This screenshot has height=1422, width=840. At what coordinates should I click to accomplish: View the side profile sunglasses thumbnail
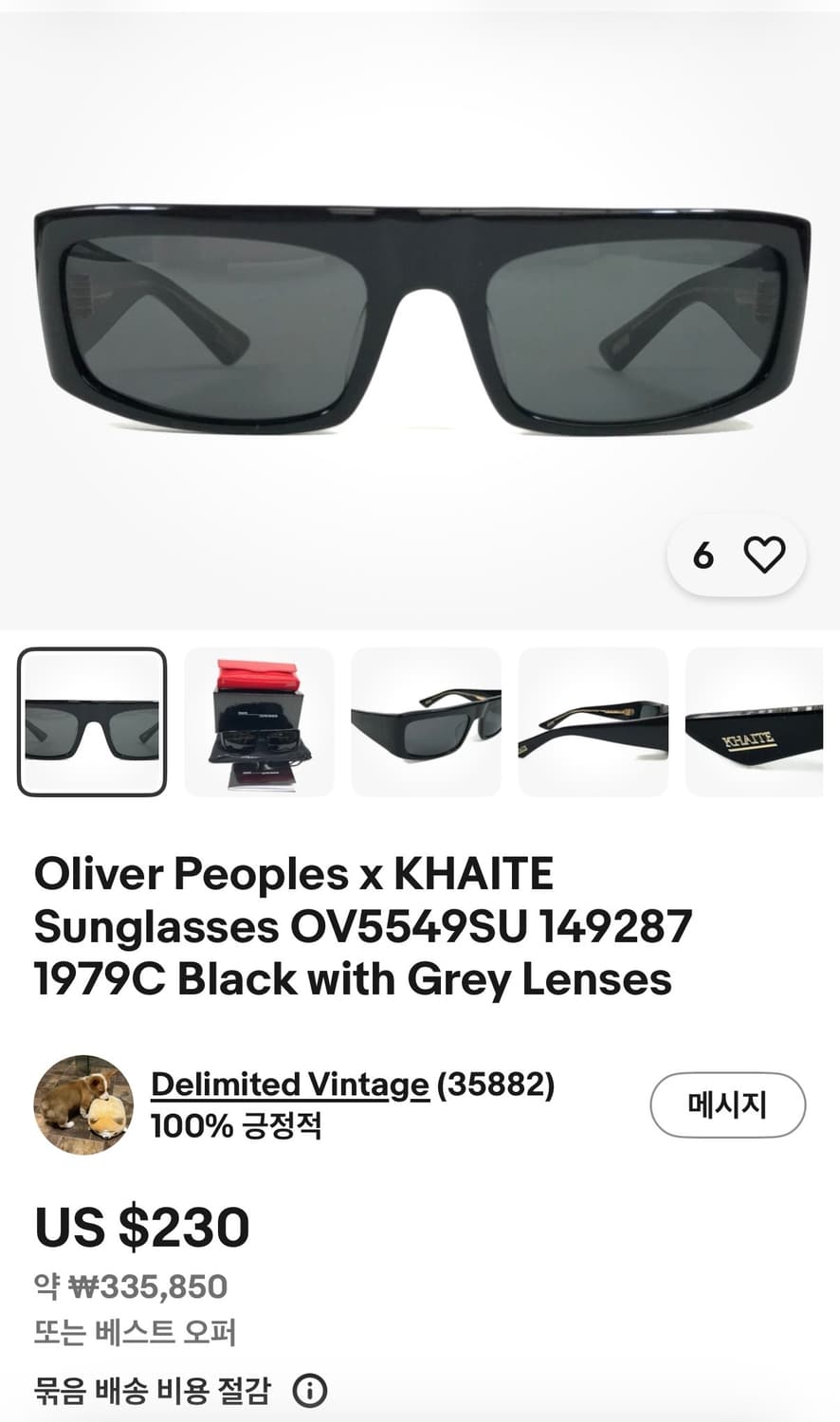425,722
